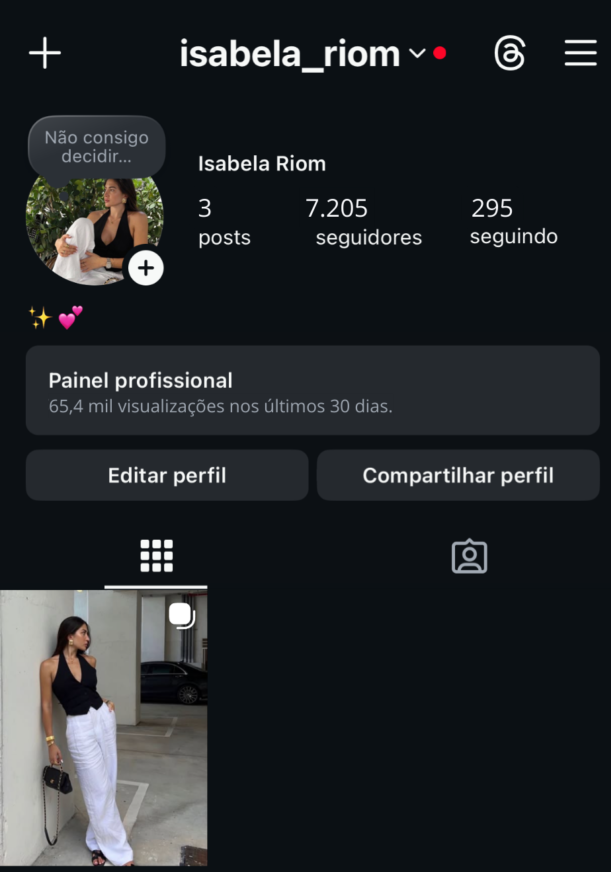Switch to the posts grid tab
The image size is (611, 872).
tap(156, 556)
